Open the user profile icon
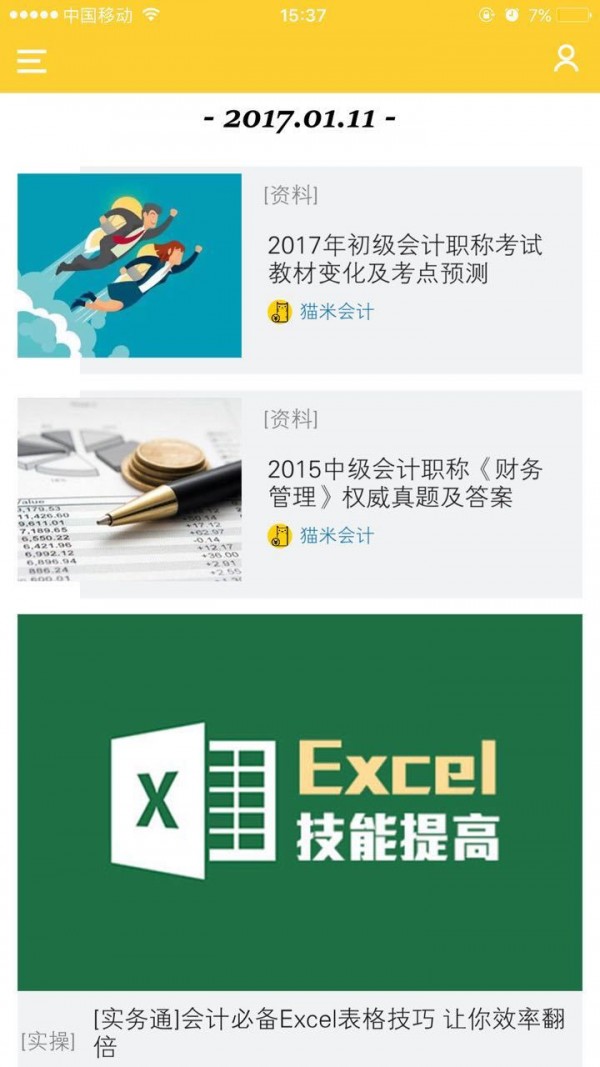This screenshot has width=600, height=1067. (x=566, y=58)
